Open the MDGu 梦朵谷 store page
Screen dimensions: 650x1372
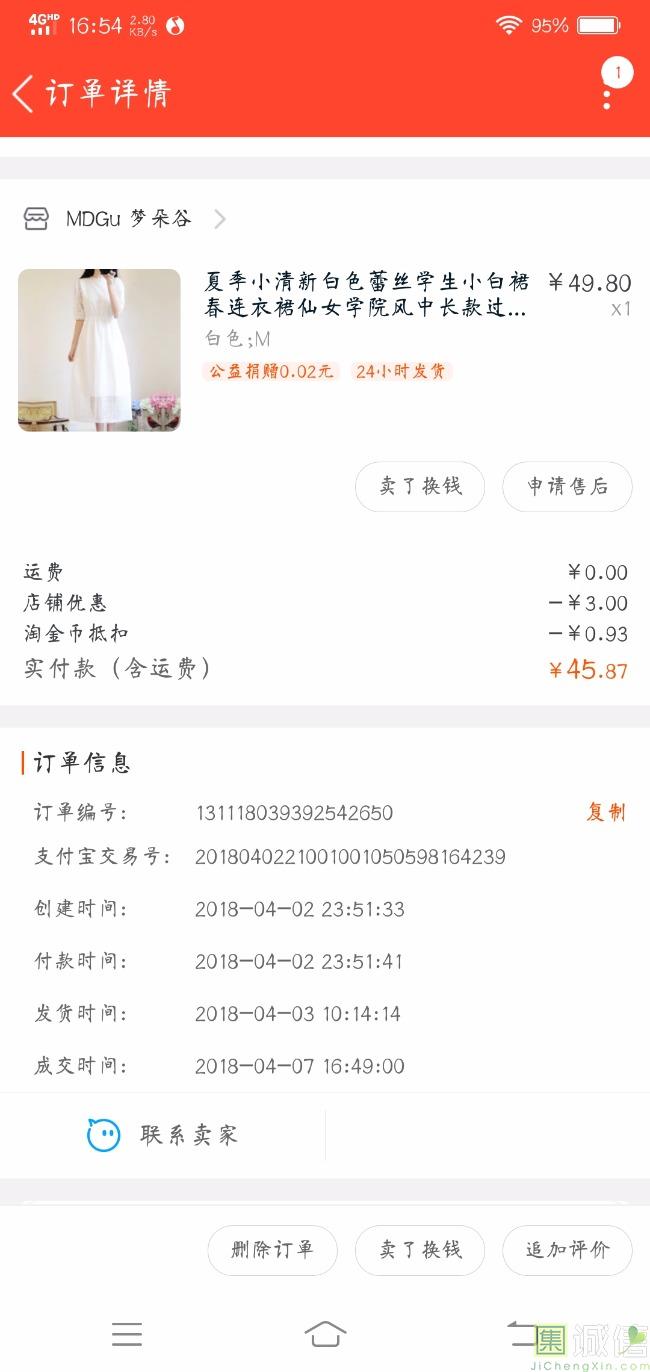click(x=128, y=218)
